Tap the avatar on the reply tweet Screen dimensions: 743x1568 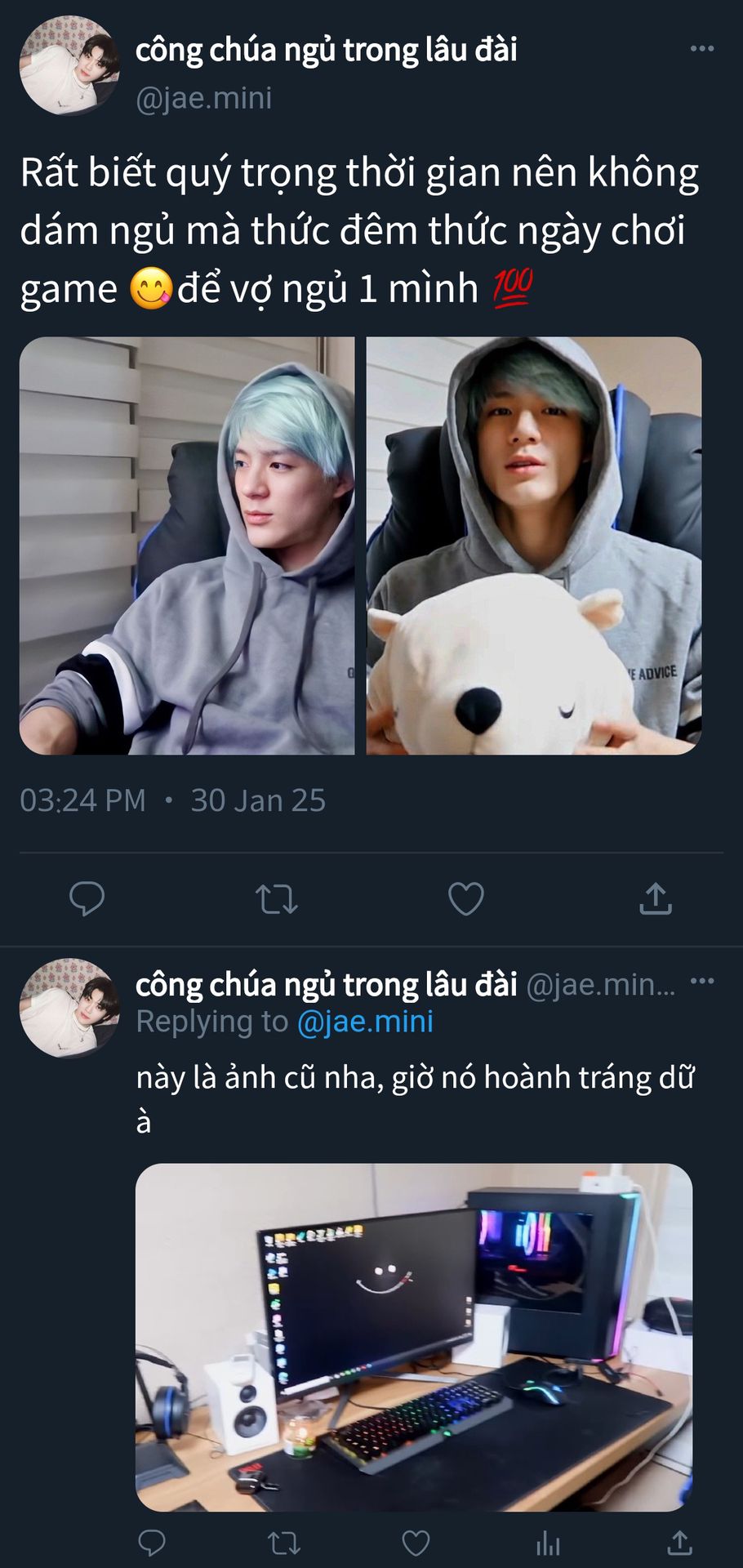pos(69,1007)
